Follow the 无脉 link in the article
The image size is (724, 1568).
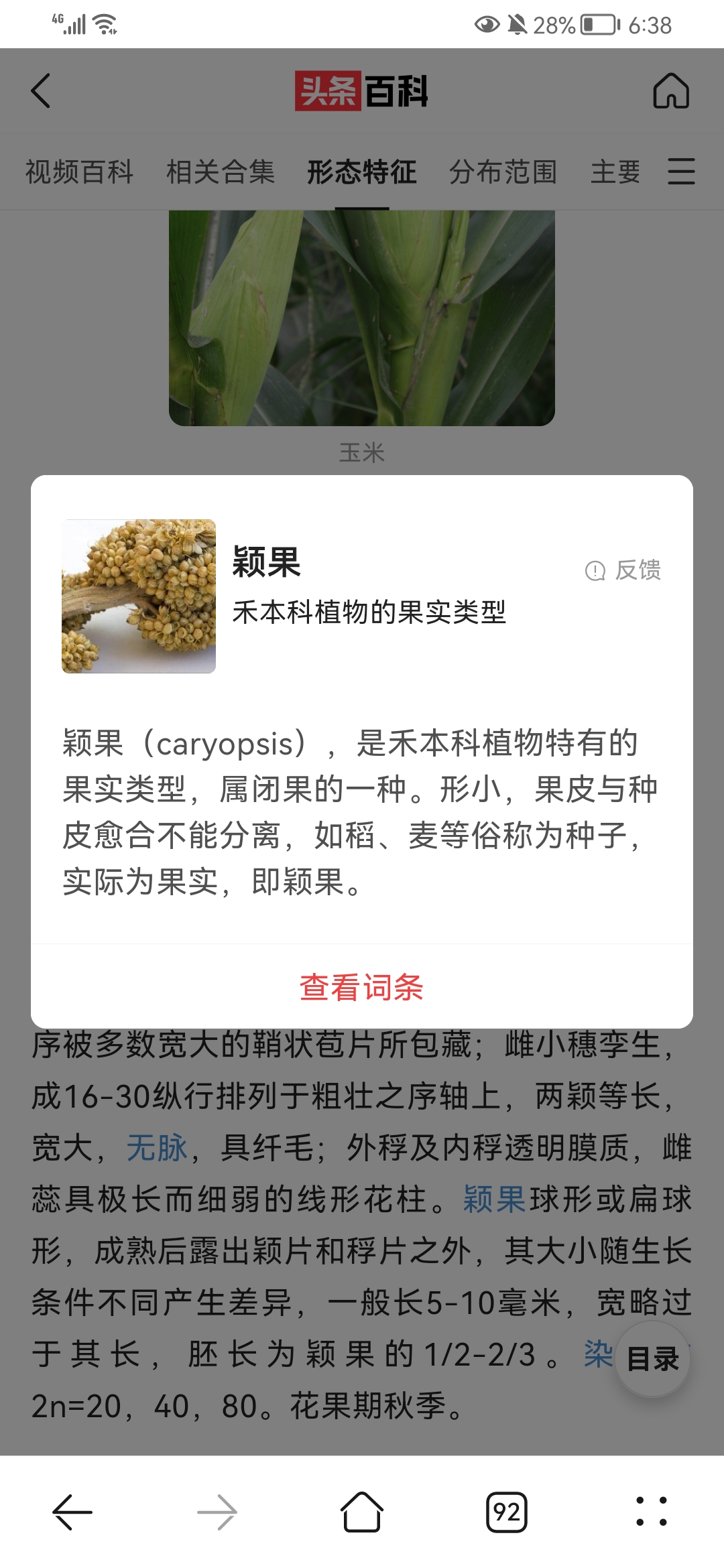(157, 1147)
